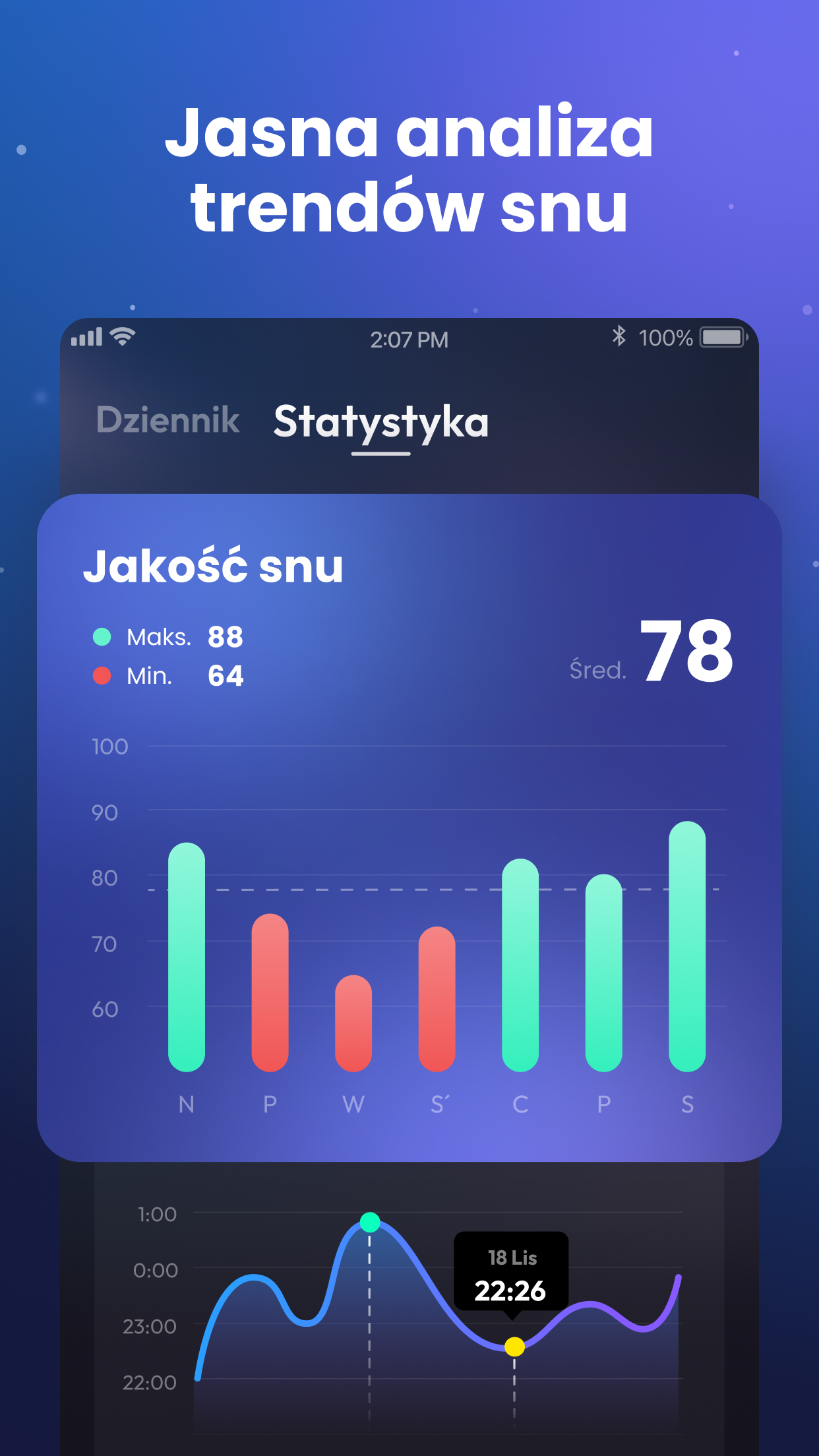Select the red Min. legend dot
This screenshot has height=1456, width=819.
pos(102,676)
